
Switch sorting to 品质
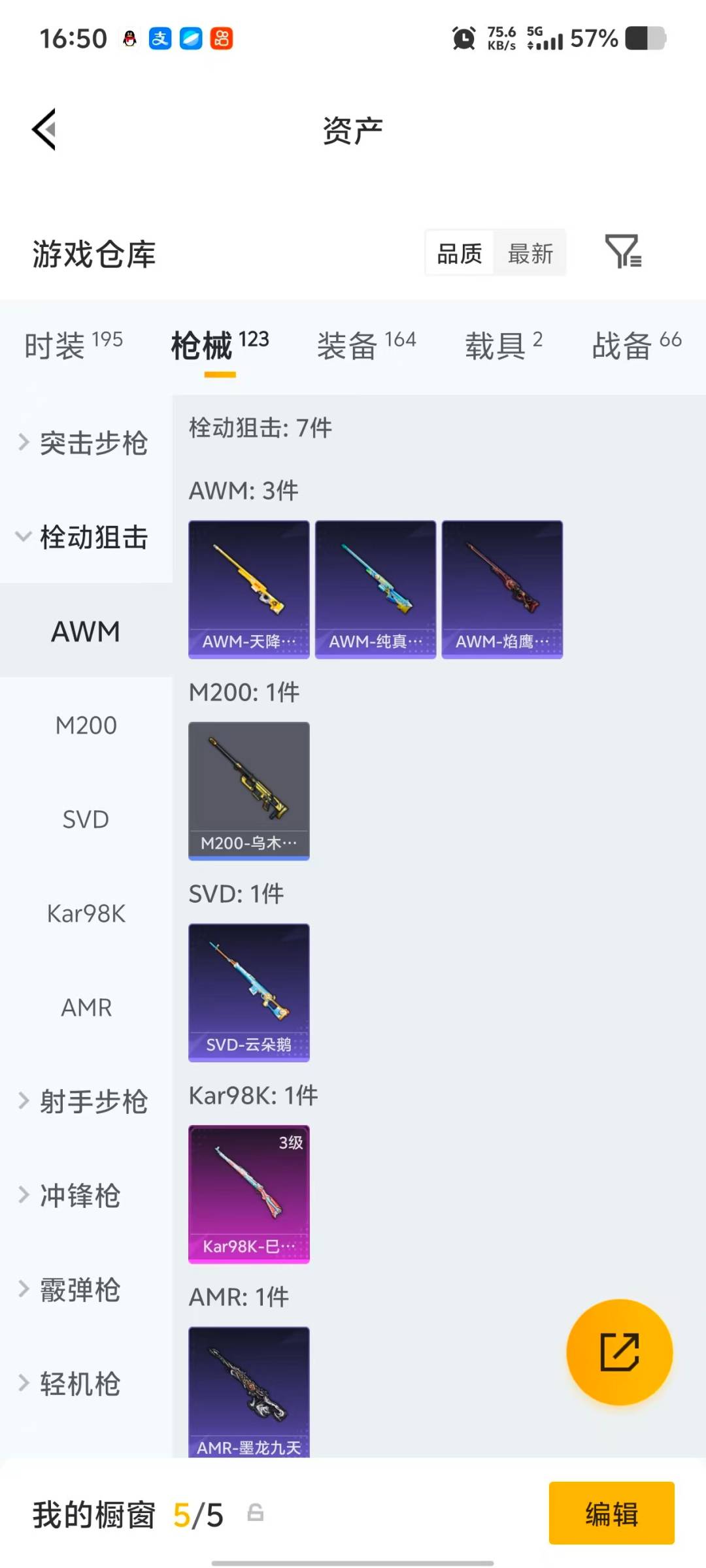460,253
